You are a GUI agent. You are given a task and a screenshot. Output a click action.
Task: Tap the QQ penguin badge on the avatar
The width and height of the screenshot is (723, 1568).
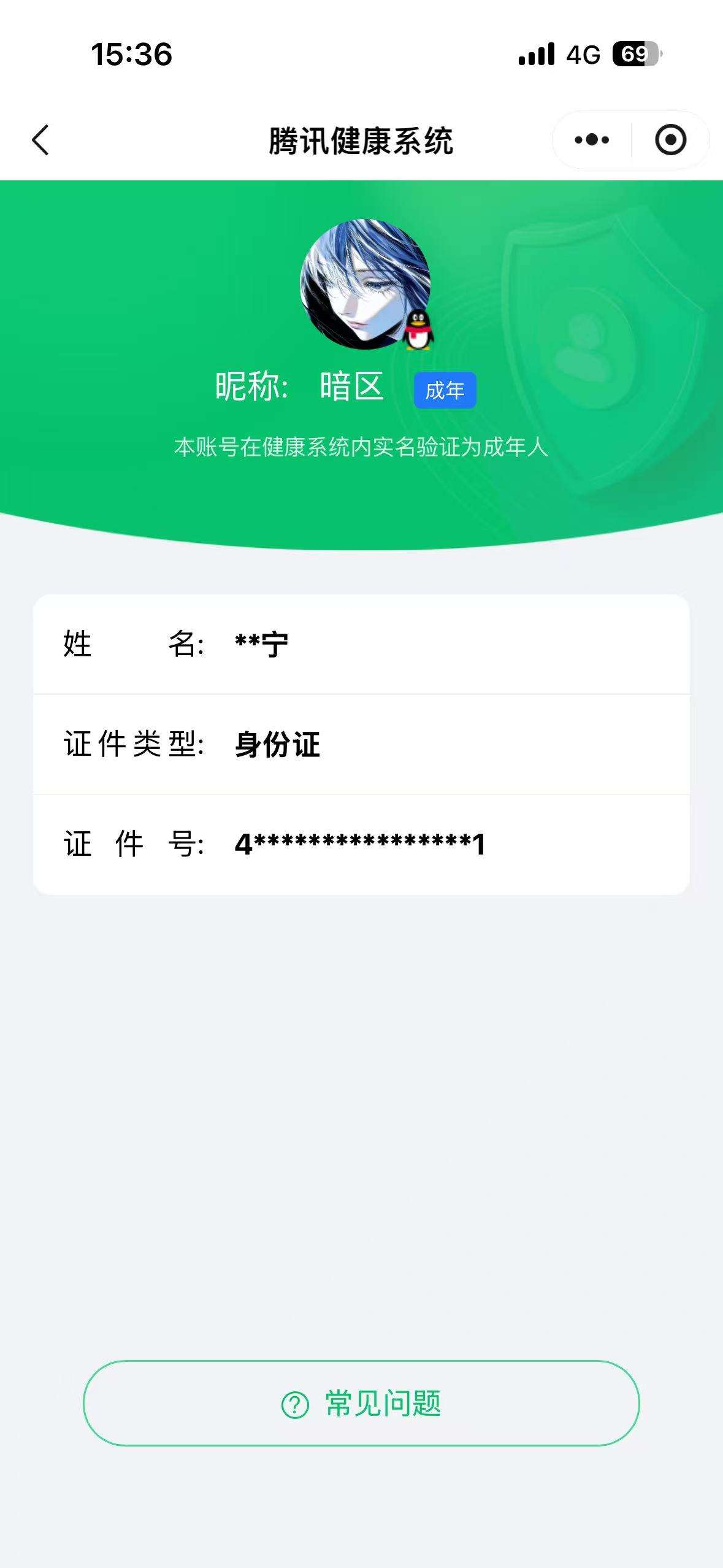tap(419, 332)
